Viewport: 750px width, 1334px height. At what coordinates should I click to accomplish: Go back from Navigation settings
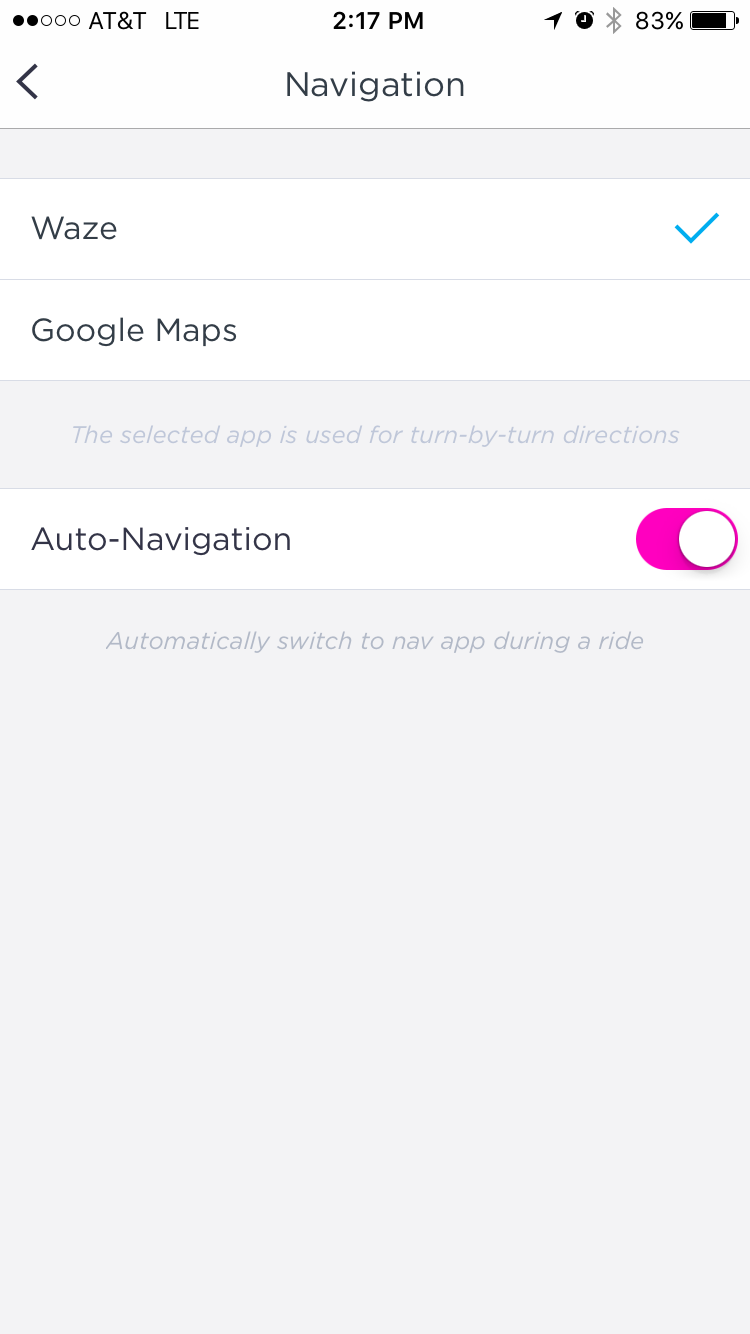pos(28,82)
